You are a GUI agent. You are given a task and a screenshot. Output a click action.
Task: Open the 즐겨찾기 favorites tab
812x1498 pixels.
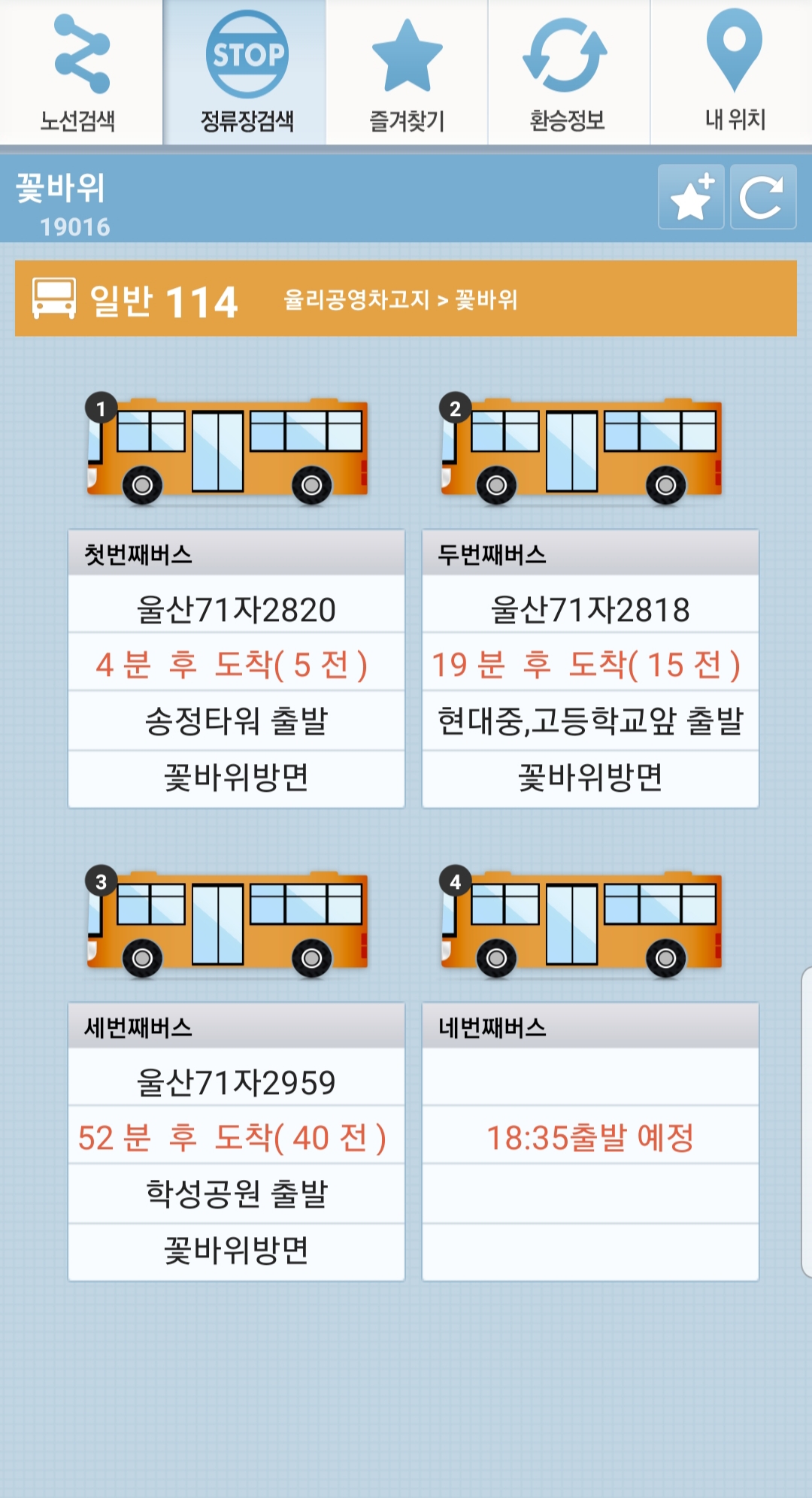click(407, 72)
